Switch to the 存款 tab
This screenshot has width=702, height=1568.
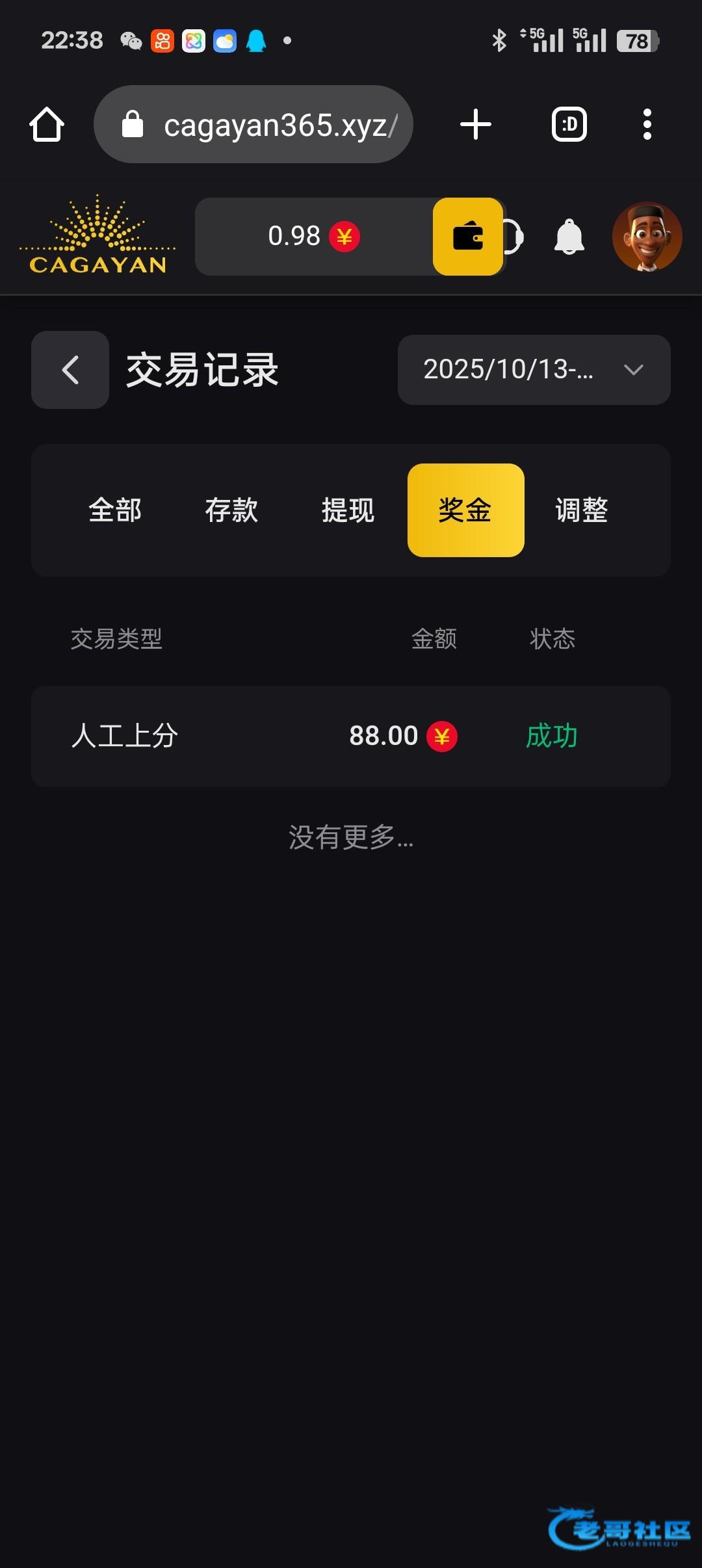click(x=231, y=510)
